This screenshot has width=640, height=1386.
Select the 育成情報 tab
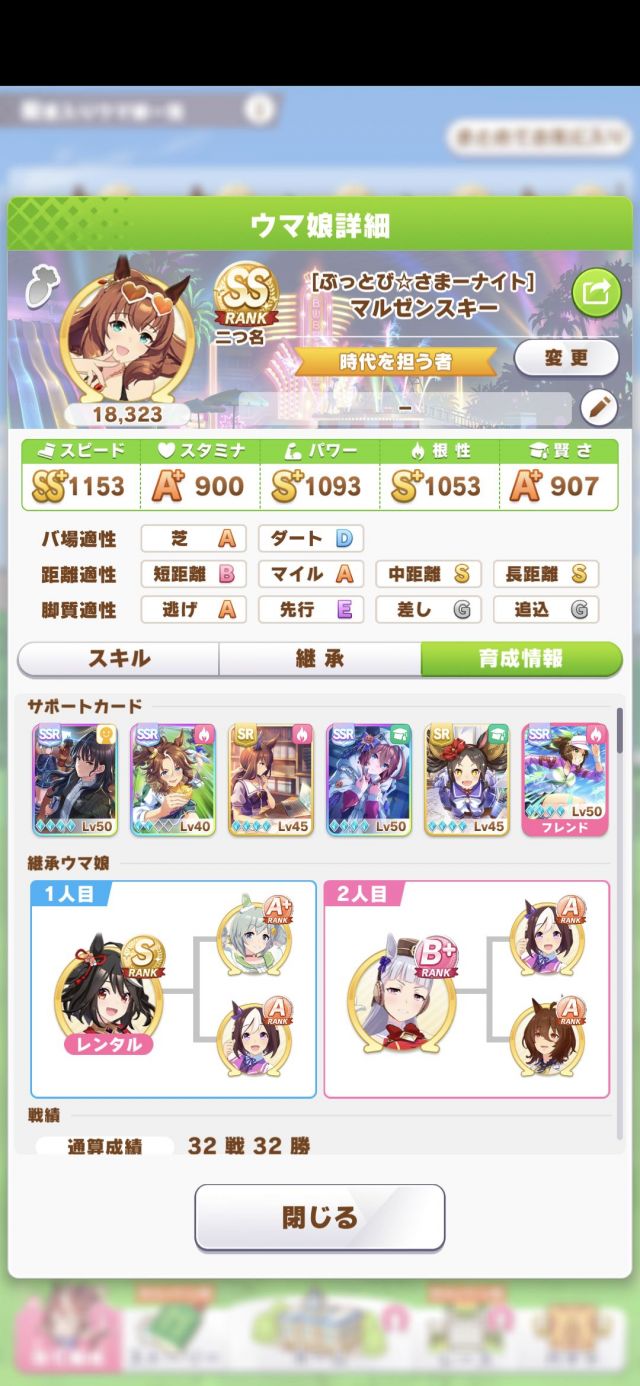coord(521,659)
